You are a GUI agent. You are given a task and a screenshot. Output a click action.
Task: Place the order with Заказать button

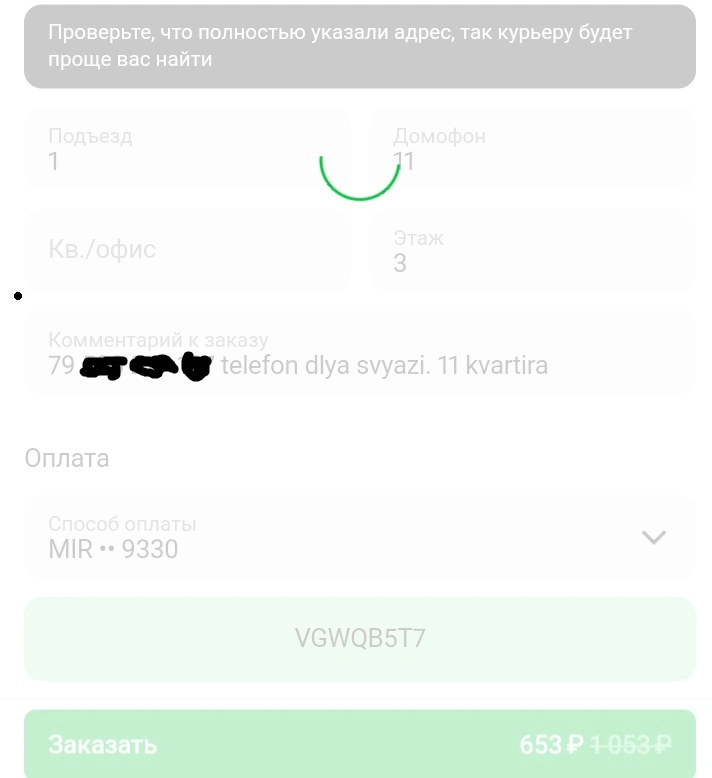360,743
